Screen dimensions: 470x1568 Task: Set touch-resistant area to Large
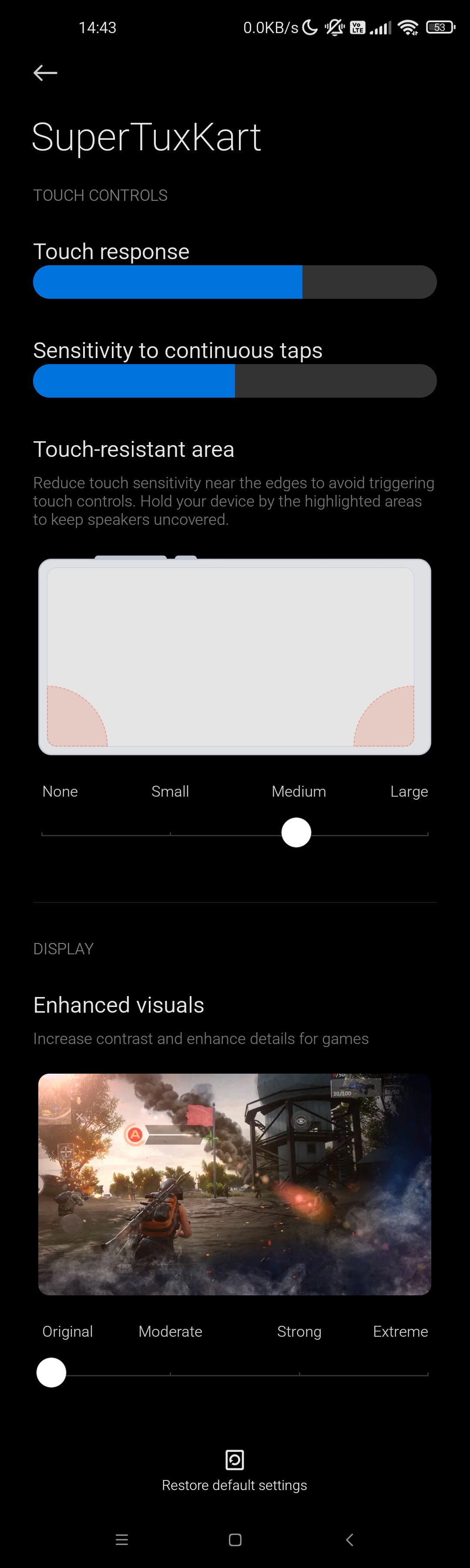click(x=427, y=834)
